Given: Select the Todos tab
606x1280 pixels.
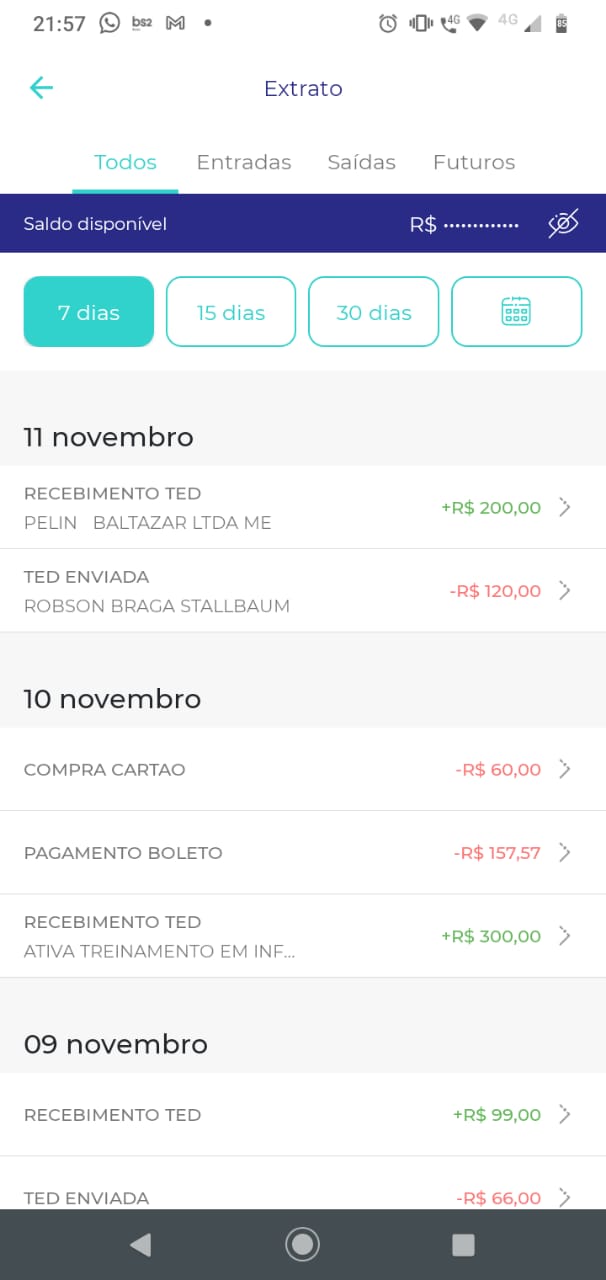Looking at the screenshot, I should tap(125, 162).
